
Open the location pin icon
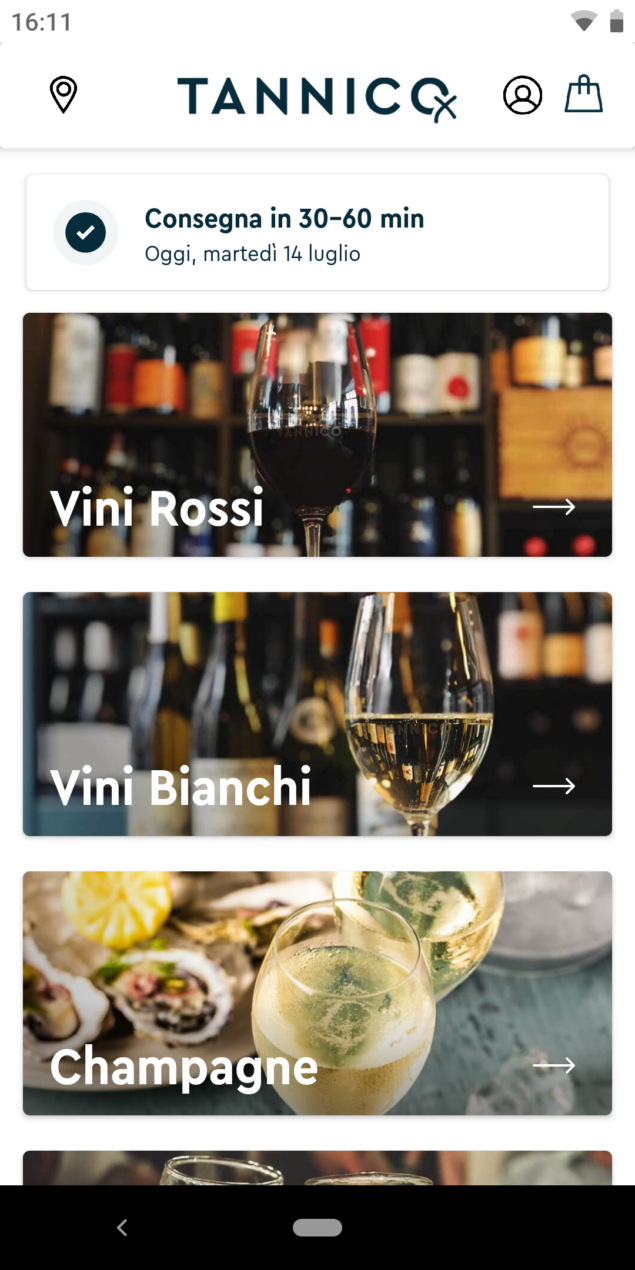coord(63,95)
